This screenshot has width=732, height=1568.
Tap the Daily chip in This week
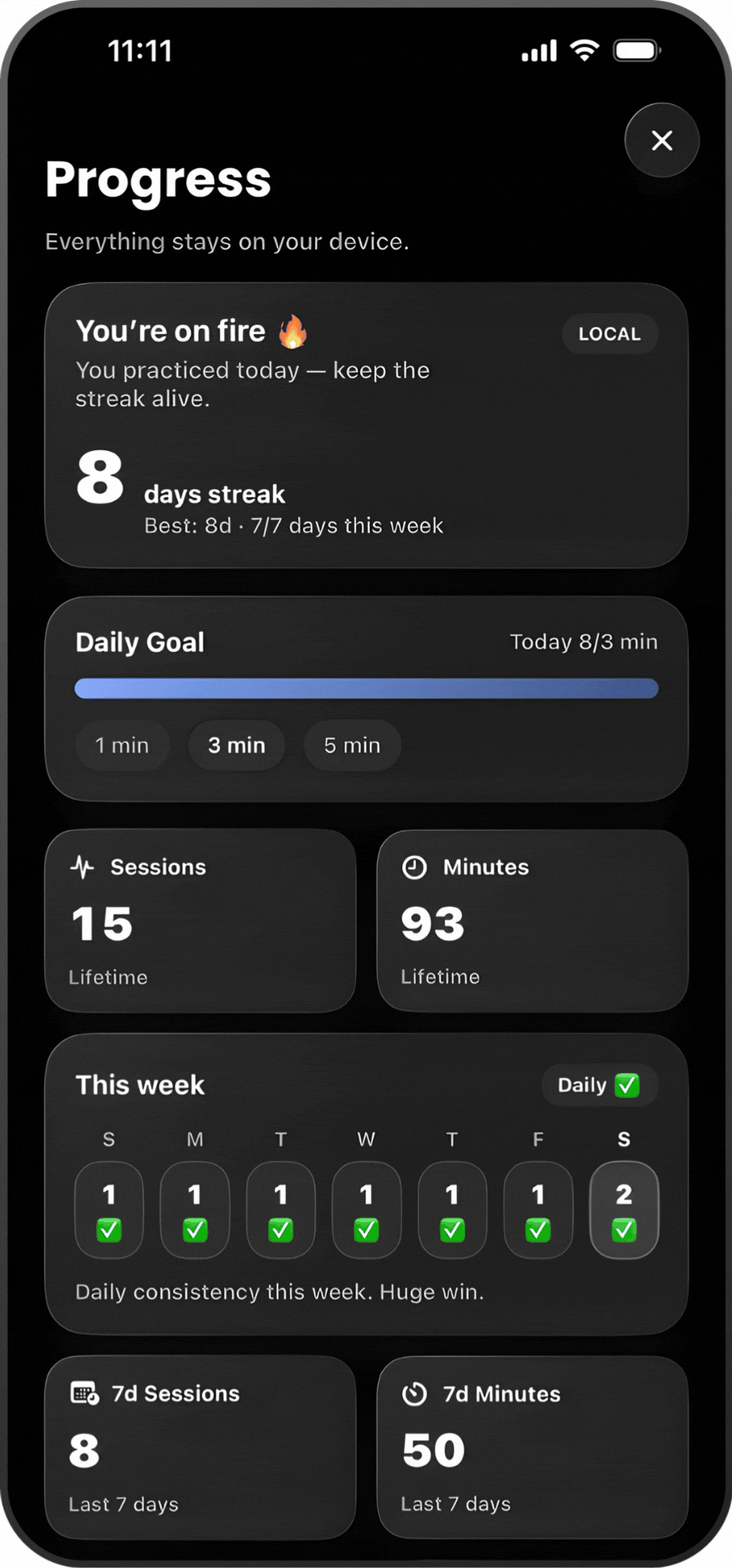599,1085
